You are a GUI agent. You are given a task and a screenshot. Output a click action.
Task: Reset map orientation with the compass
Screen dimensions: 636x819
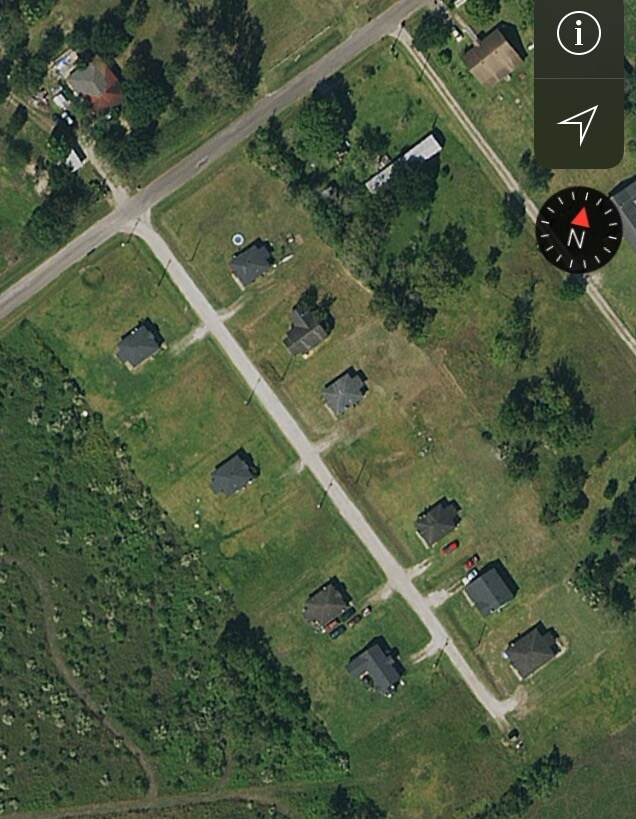point(578,230)
